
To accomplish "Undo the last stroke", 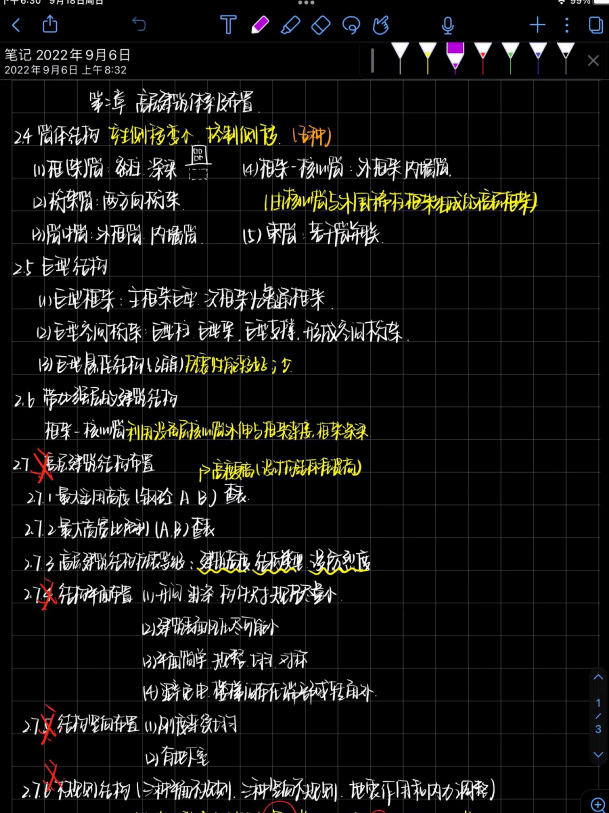I will [x=139, y=25].
